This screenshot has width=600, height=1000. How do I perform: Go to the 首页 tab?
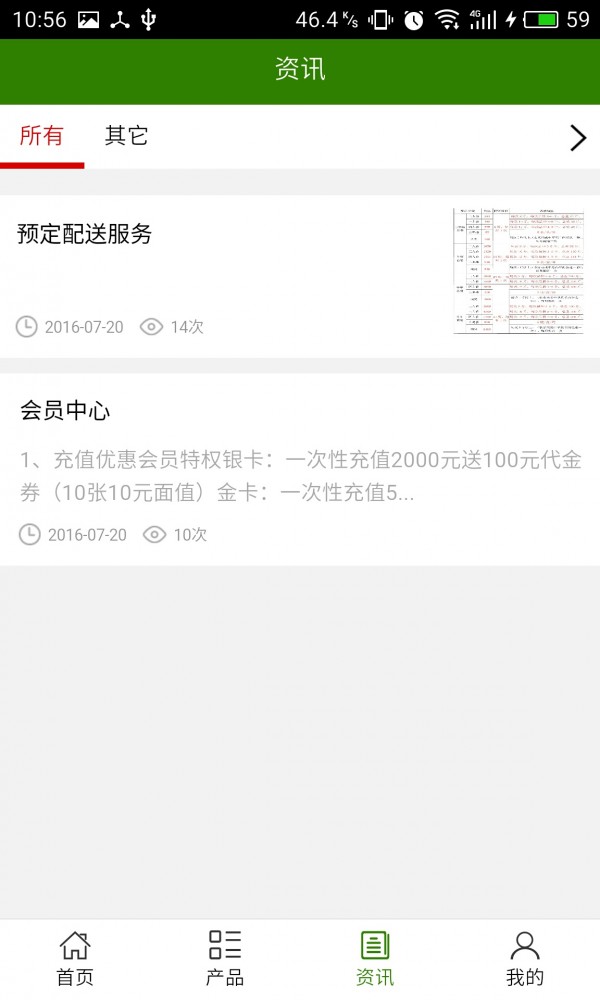pos(75,958)
